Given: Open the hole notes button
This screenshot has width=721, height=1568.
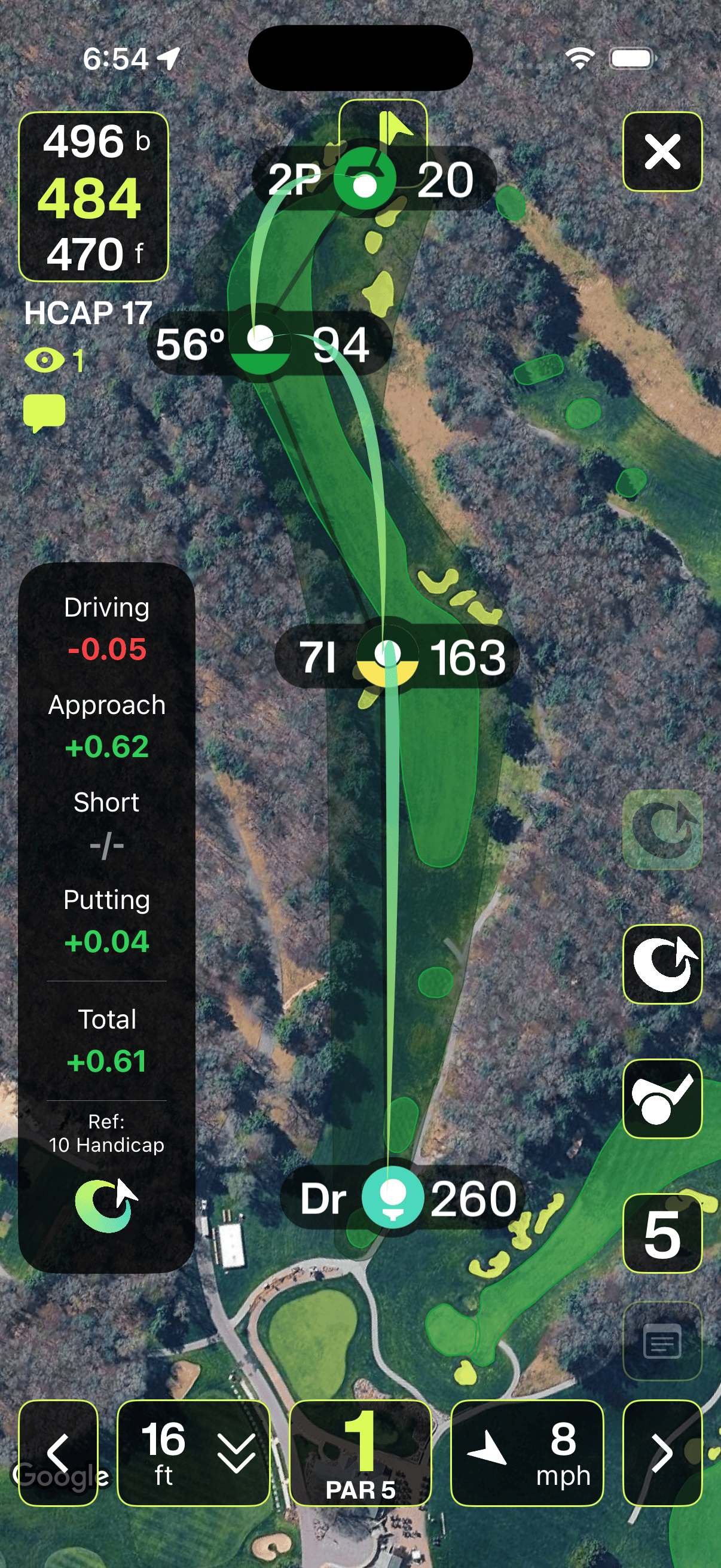Looking at the screenshot, I should coord(662,1340).
